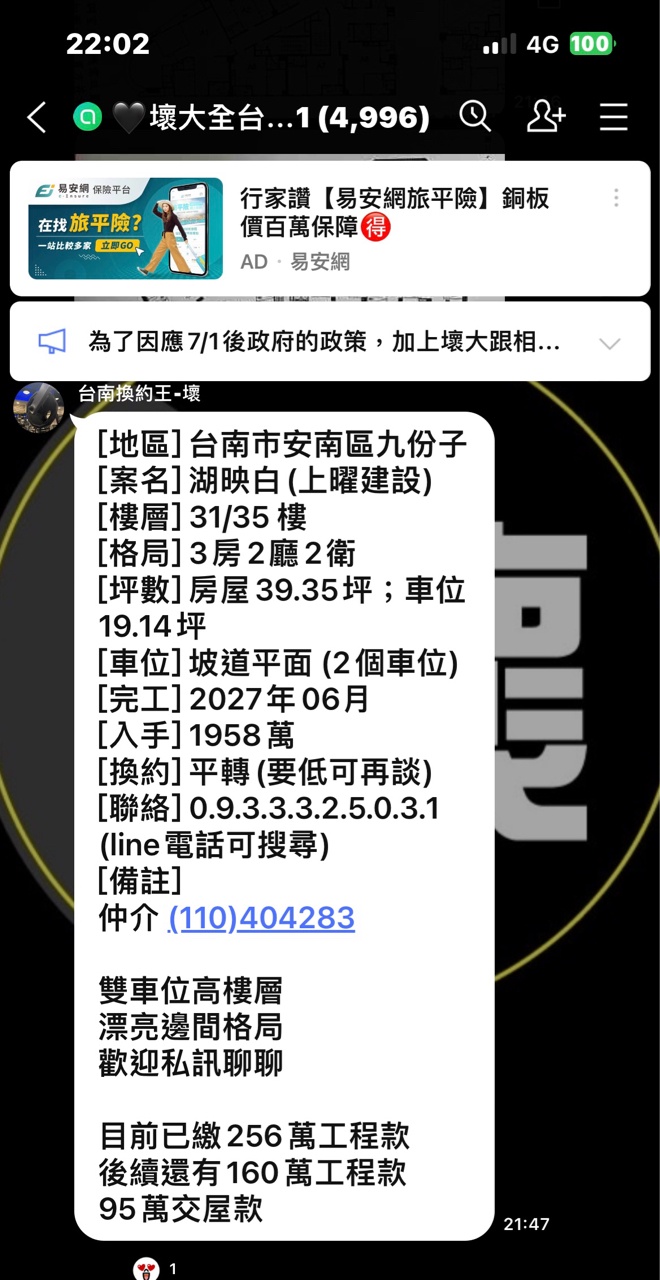
Task: Open the (110)404283 link
Action: coord(261,918)
